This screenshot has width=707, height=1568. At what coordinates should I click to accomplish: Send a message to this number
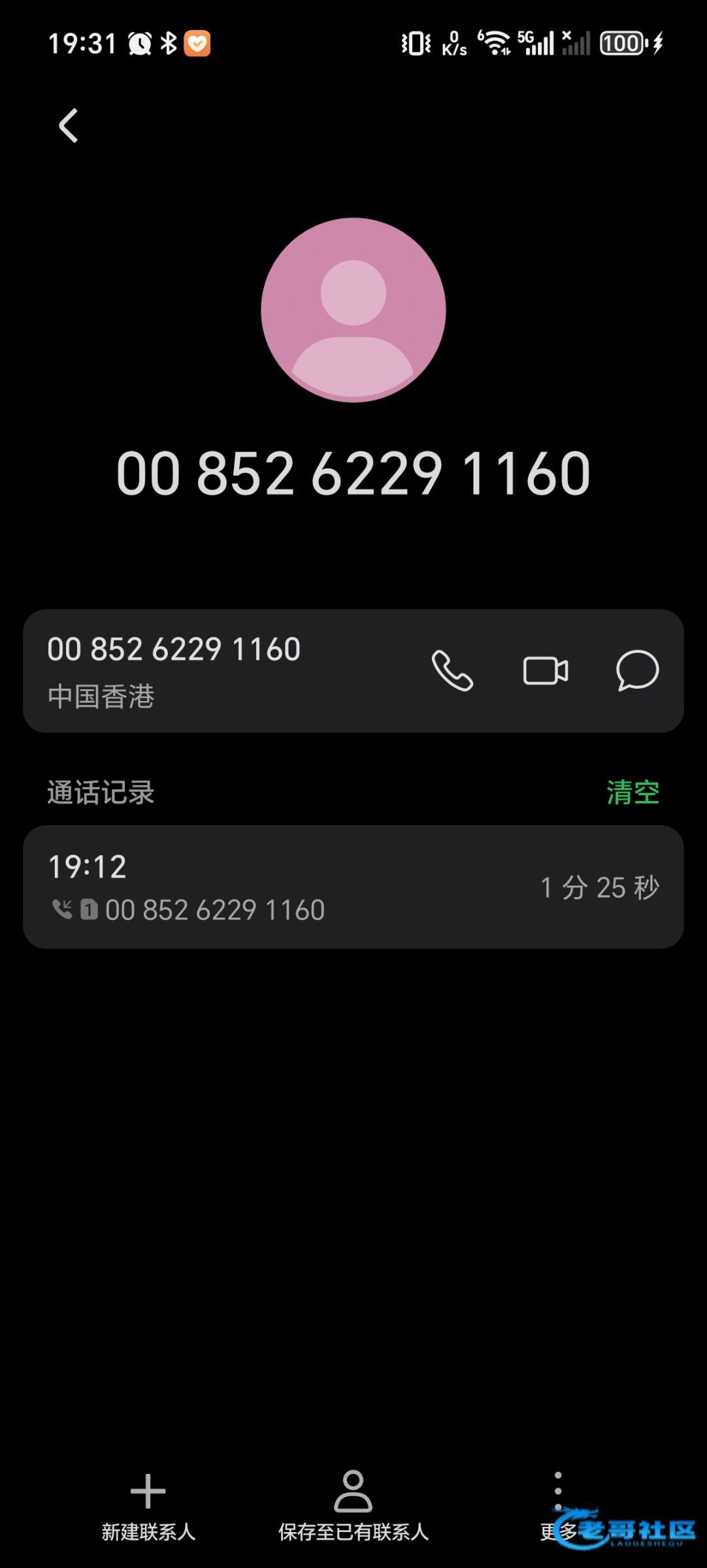pyautogui.click(x=637, y=670)
